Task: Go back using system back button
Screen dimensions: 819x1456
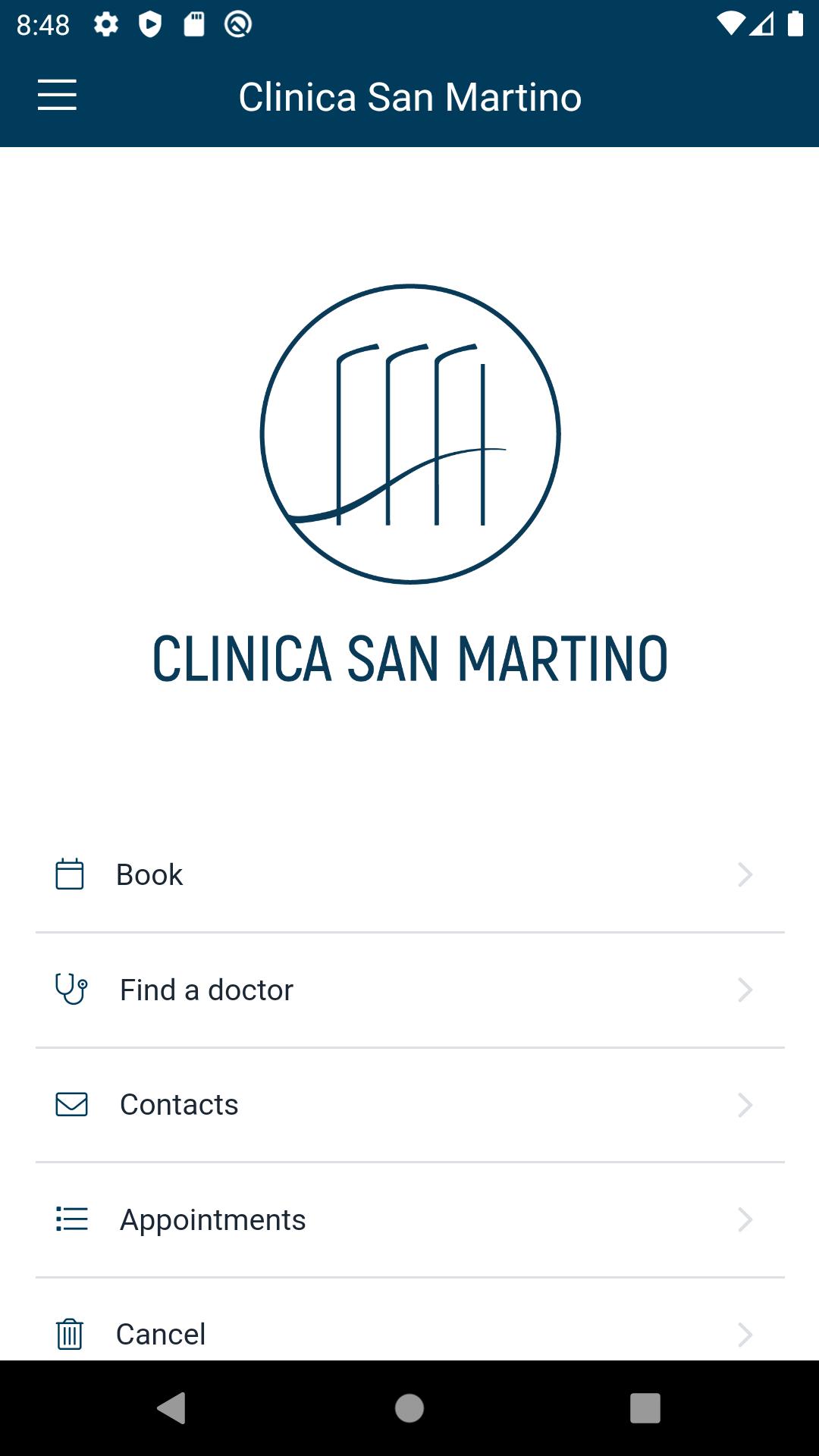Action: pos(172,1408)
